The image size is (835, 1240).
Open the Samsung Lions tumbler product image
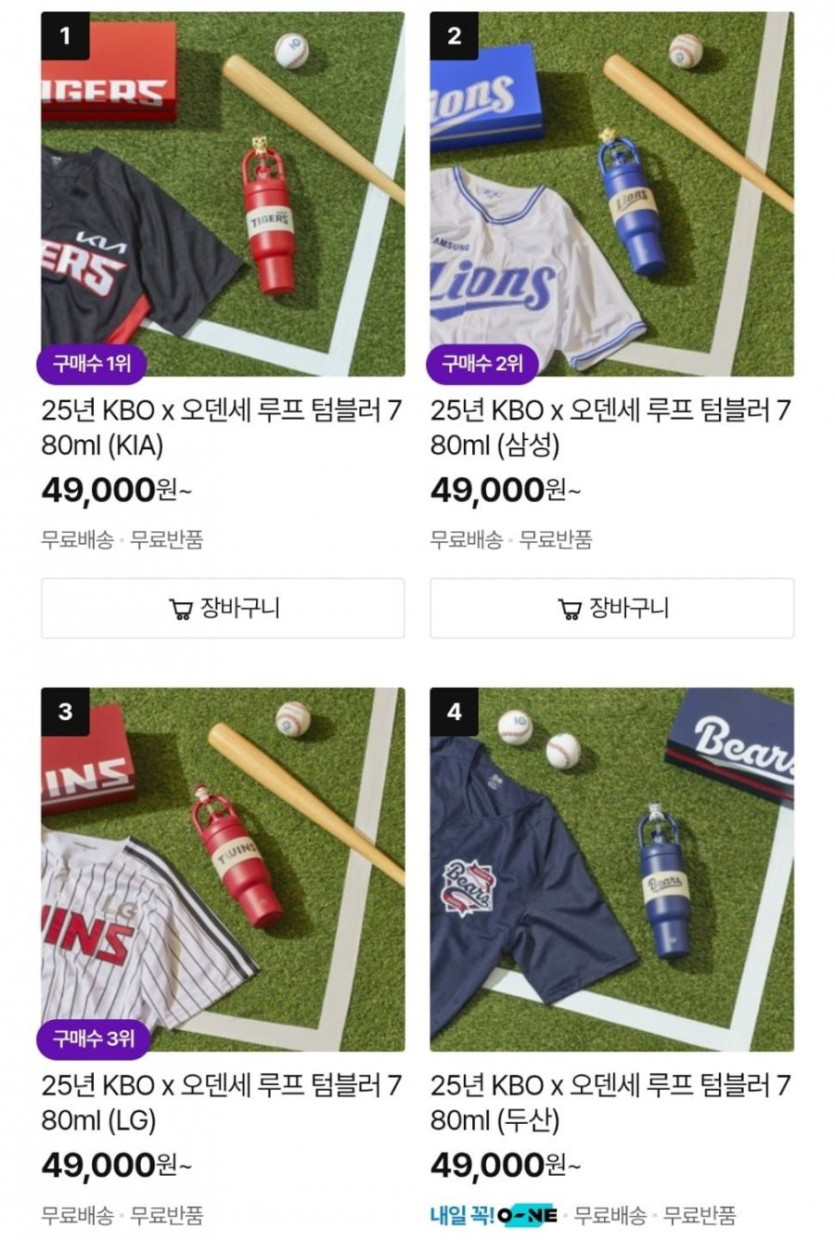tap(612, 194)
